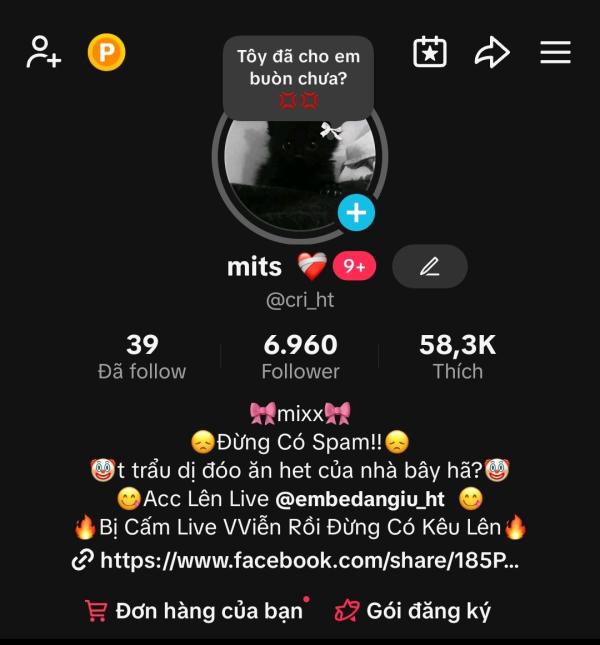This screenshot has height=645, width=600.
Task: Open Đơn hàng của bạn
Action: (x=195, y=610)
